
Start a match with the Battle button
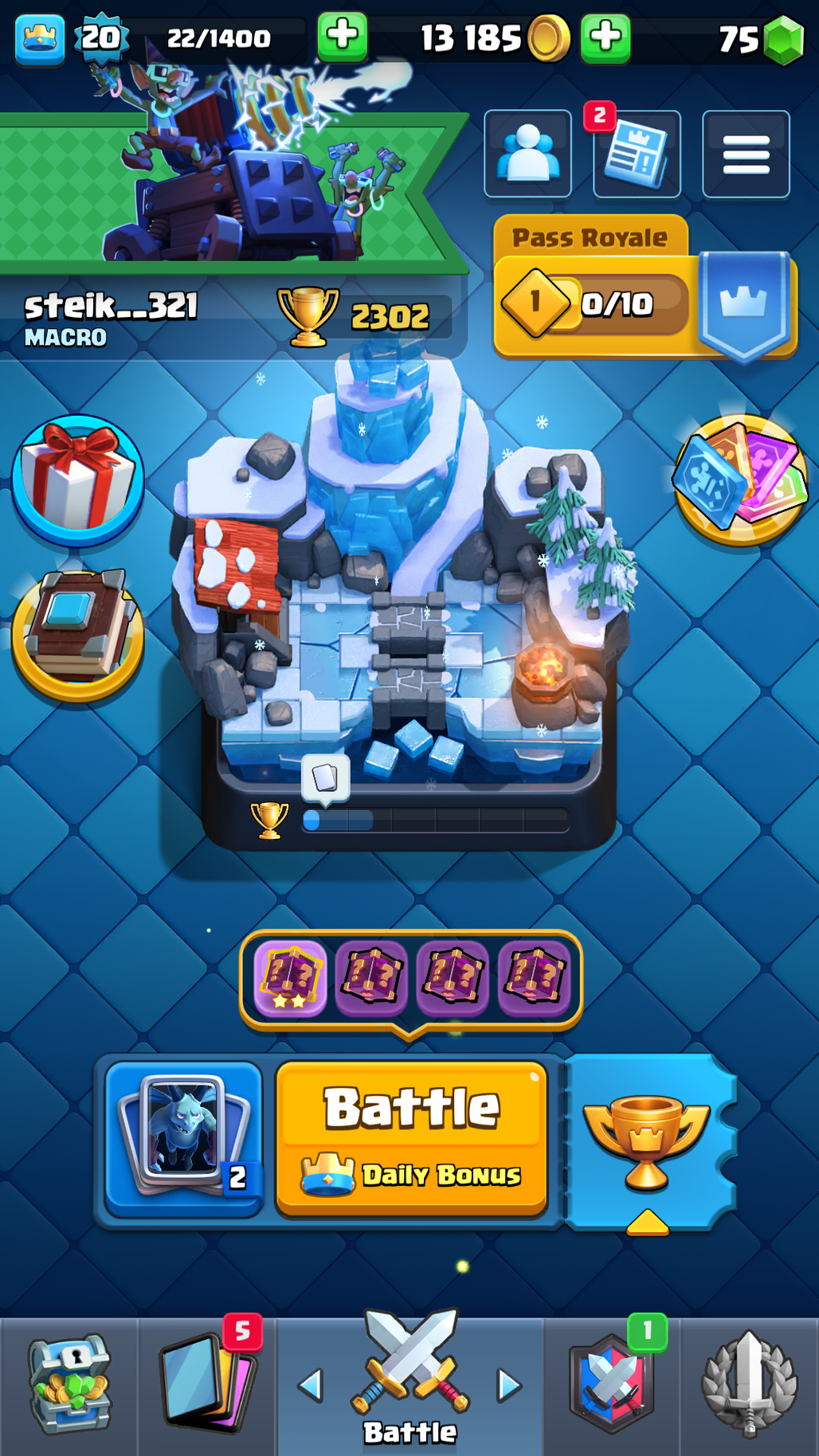pyautogui.click(x=411, y=1137)
